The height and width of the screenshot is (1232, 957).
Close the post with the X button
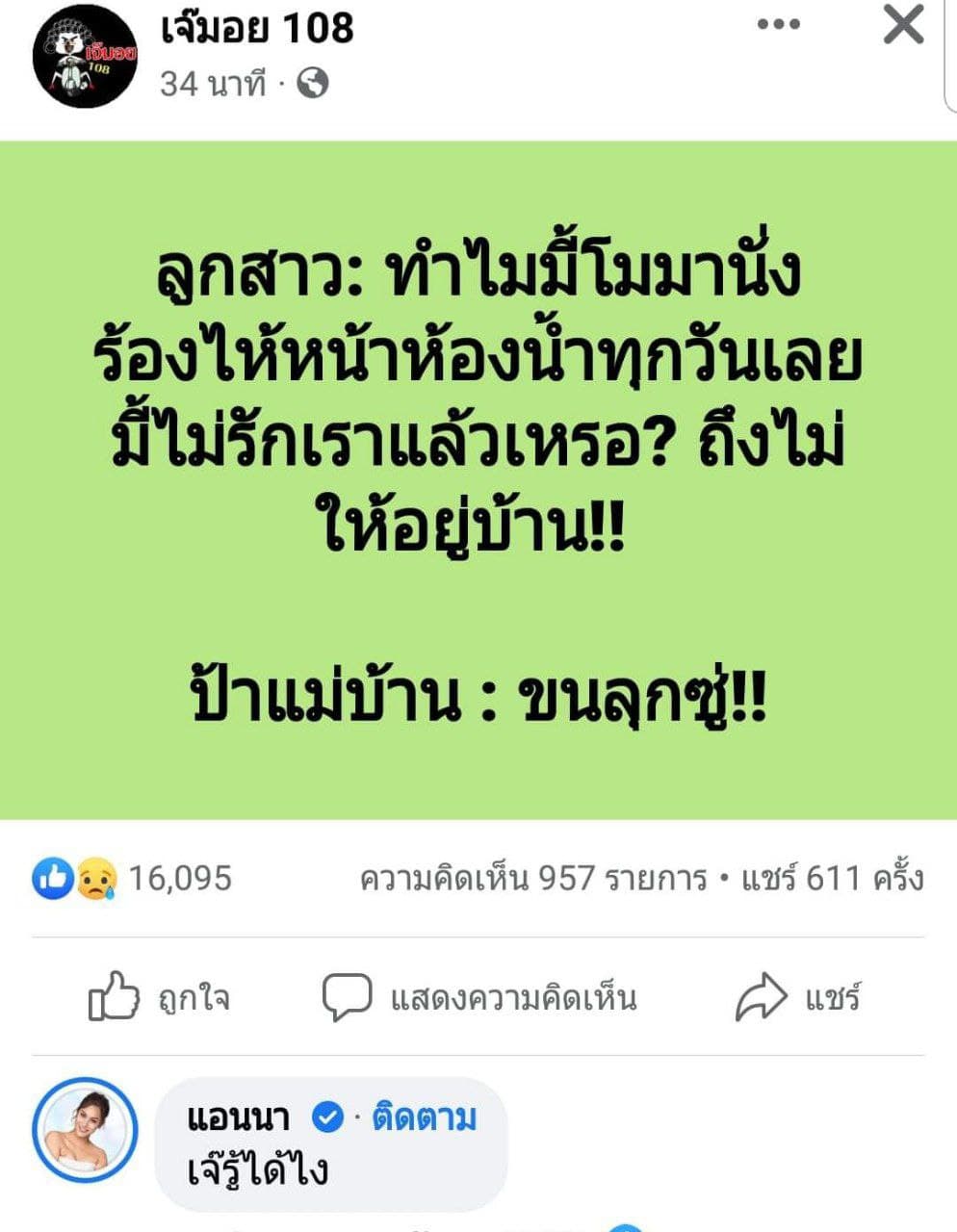click(x=902, y=26)
